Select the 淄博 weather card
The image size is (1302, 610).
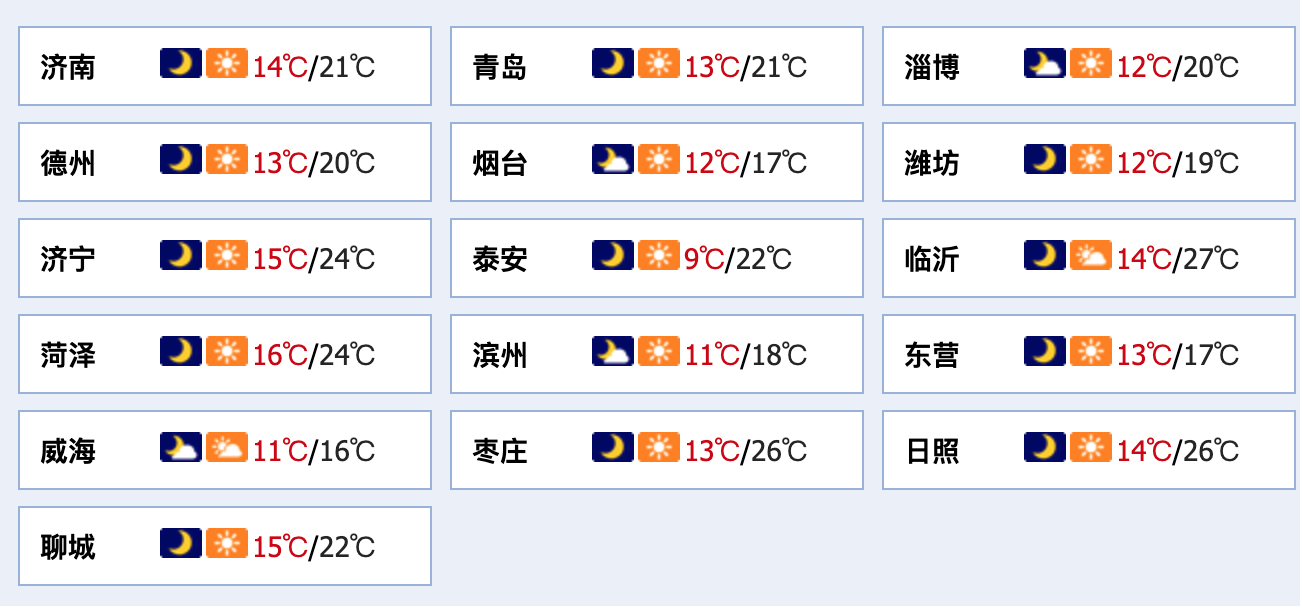click(x=1089, y=66)
